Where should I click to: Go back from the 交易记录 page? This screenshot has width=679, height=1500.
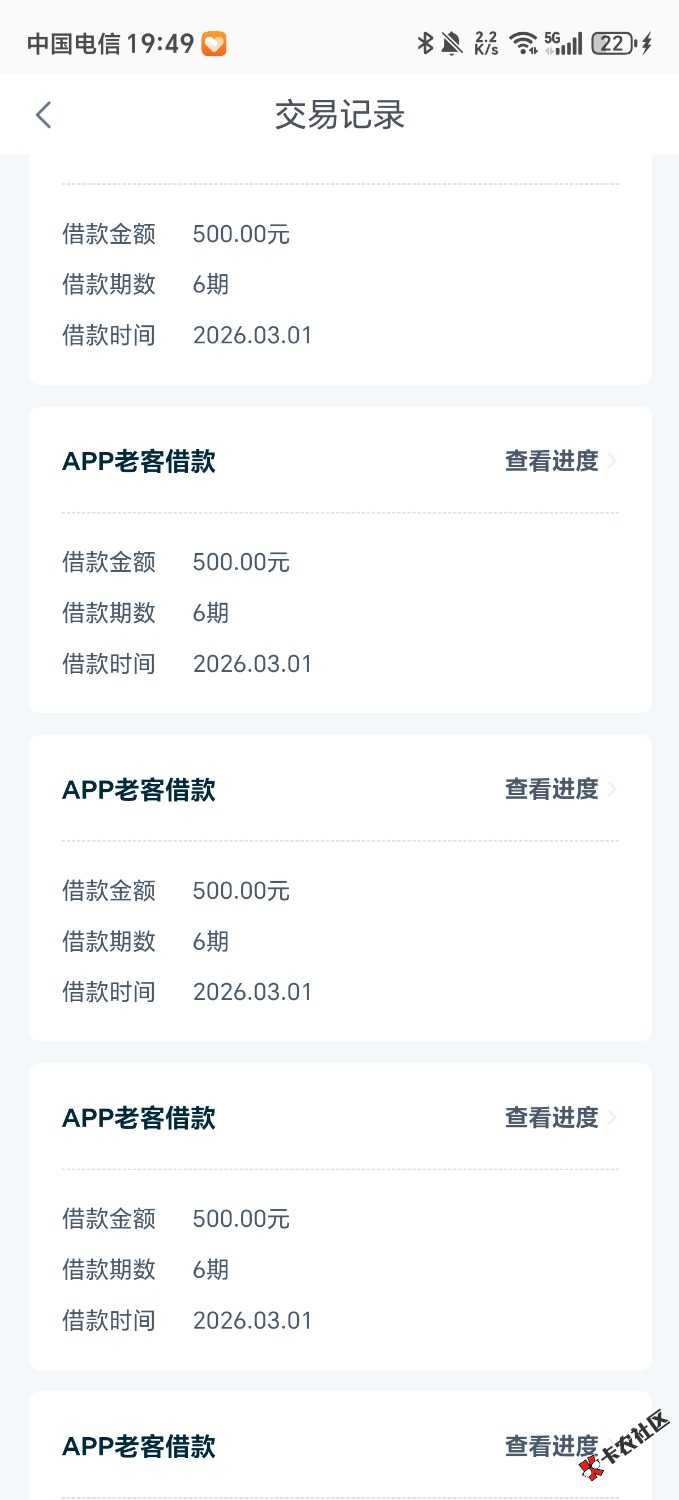tap(43, 115)
